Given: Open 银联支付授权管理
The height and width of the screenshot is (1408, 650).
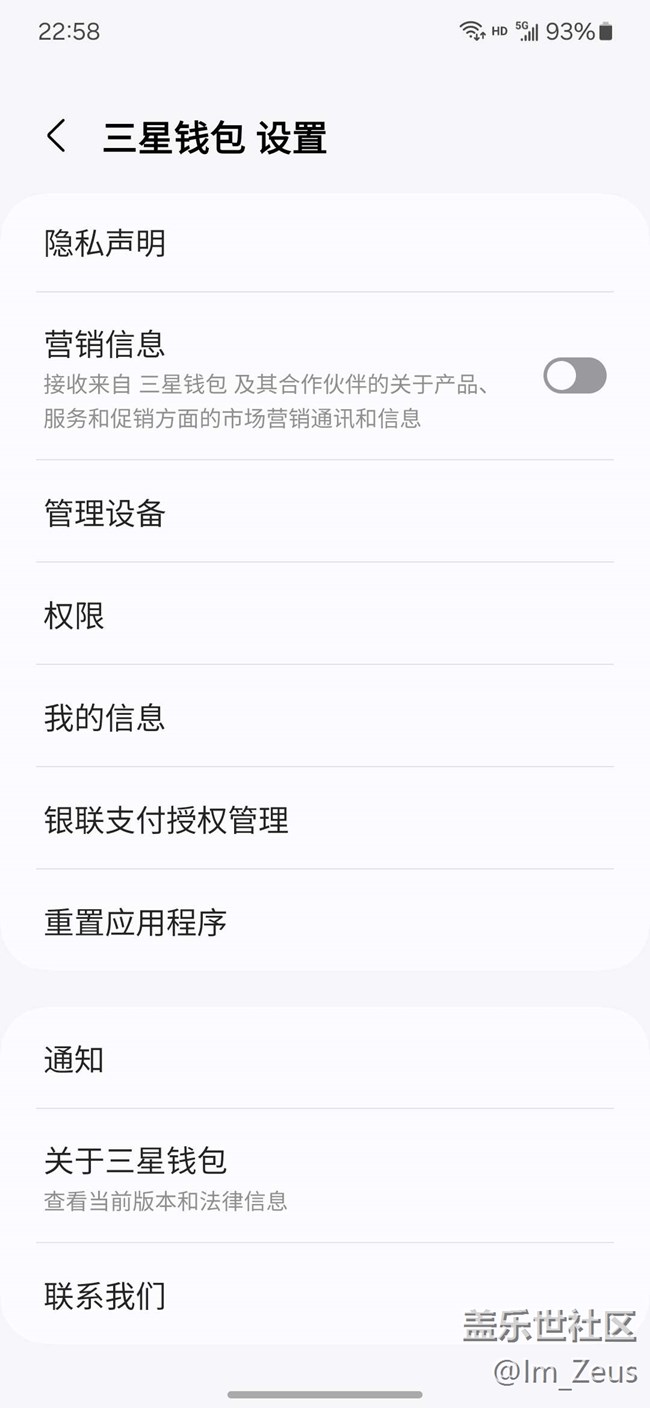Looking at the screenshot, I should click(x=325, y=819).
